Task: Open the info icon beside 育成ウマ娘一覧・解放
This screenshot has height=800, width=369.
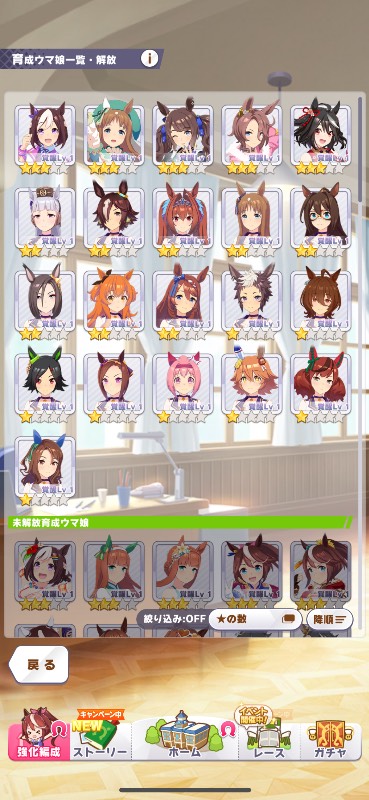Action: [150, 59]
